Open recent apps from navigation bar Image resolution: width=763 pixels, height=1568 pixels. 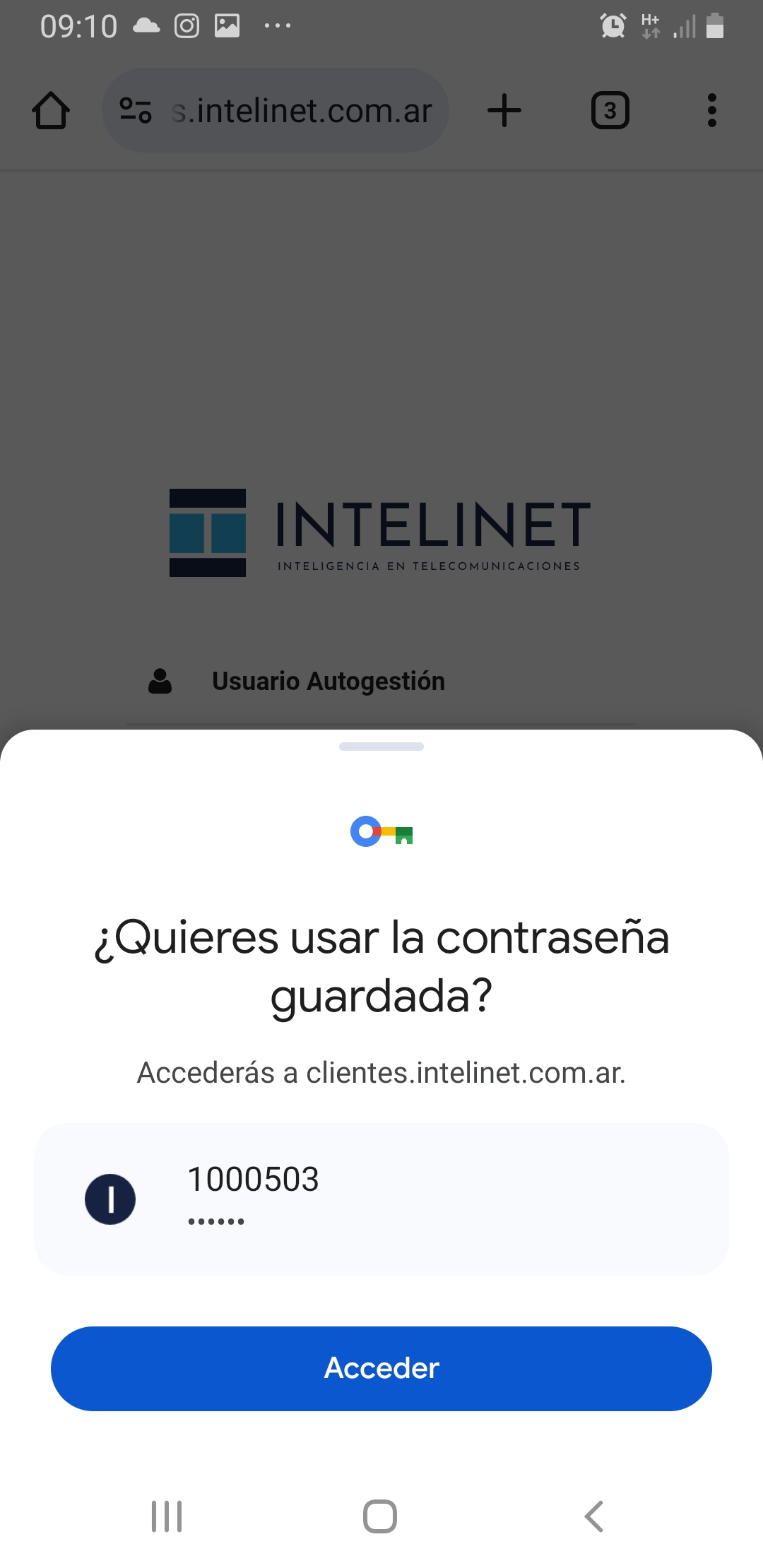pyautogui.click(x=167, y=1516)
